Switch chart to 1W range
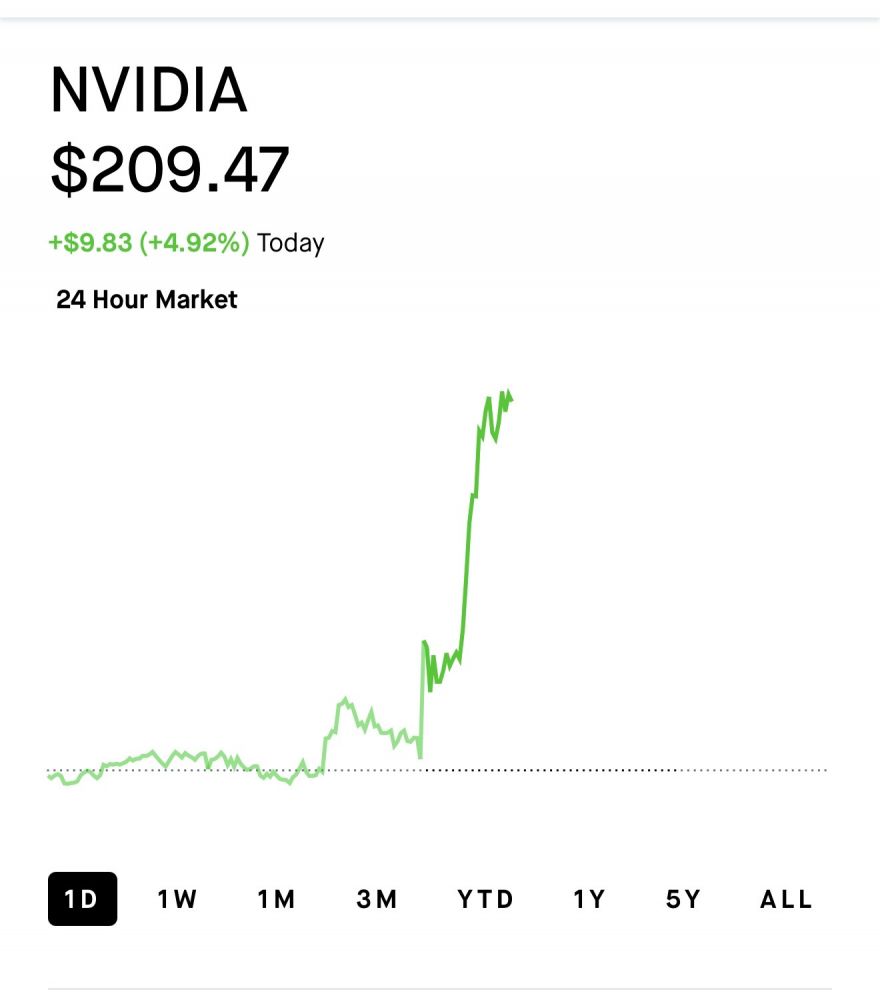 (x=177, y=899)
